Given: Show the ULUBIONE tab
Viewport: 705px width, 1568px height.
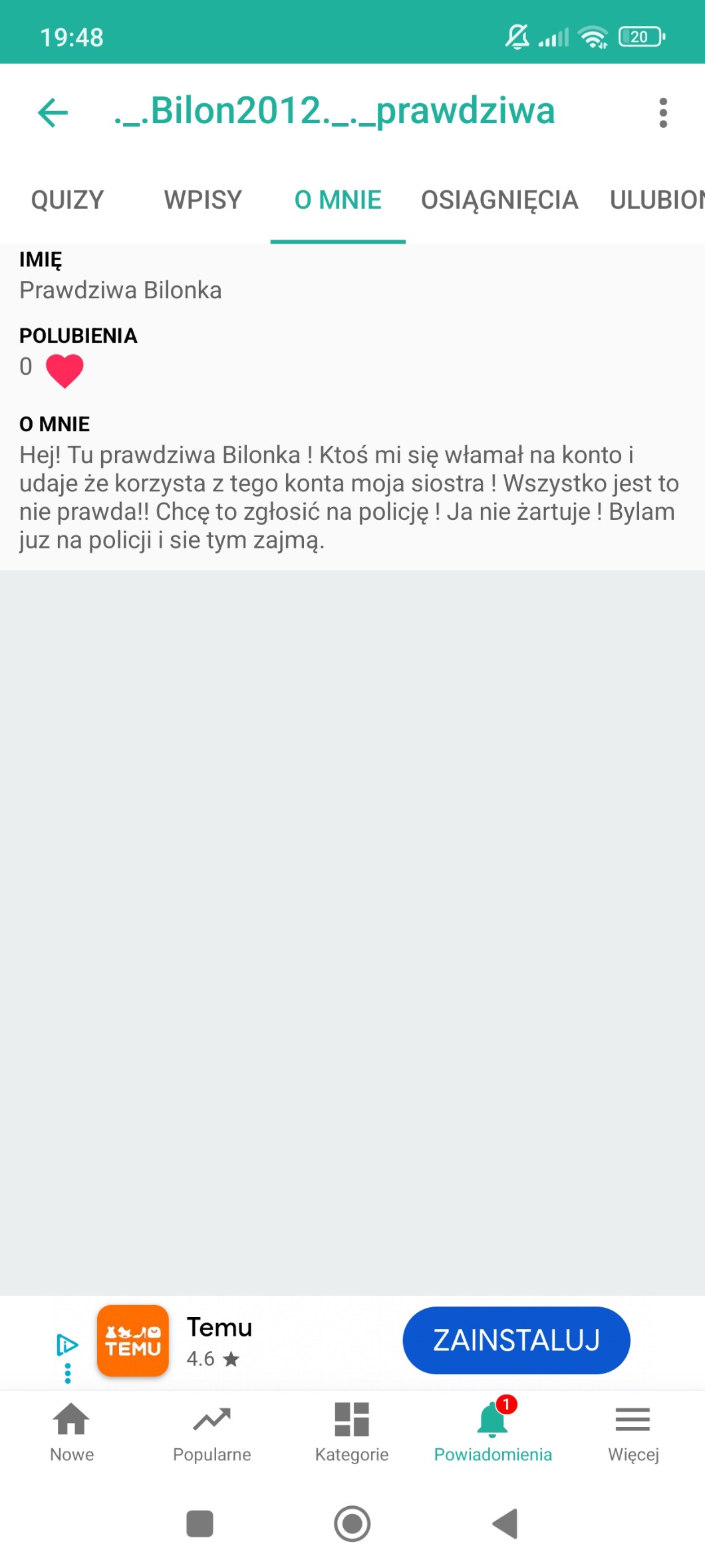Looking at the screenshot, I should point(656,200).
